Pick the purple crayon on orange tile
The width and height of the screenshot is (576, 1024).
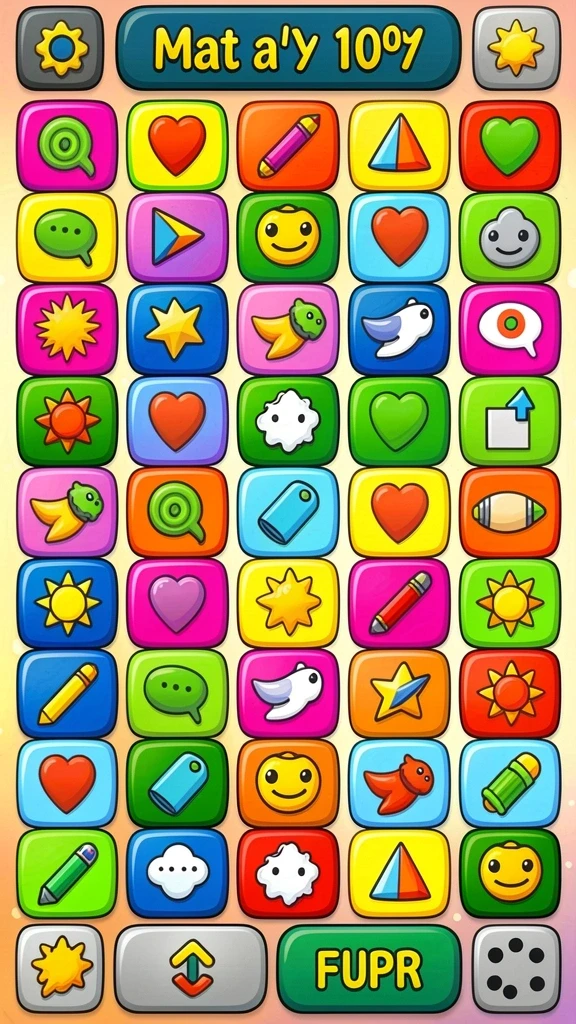(x=288, y=146)
